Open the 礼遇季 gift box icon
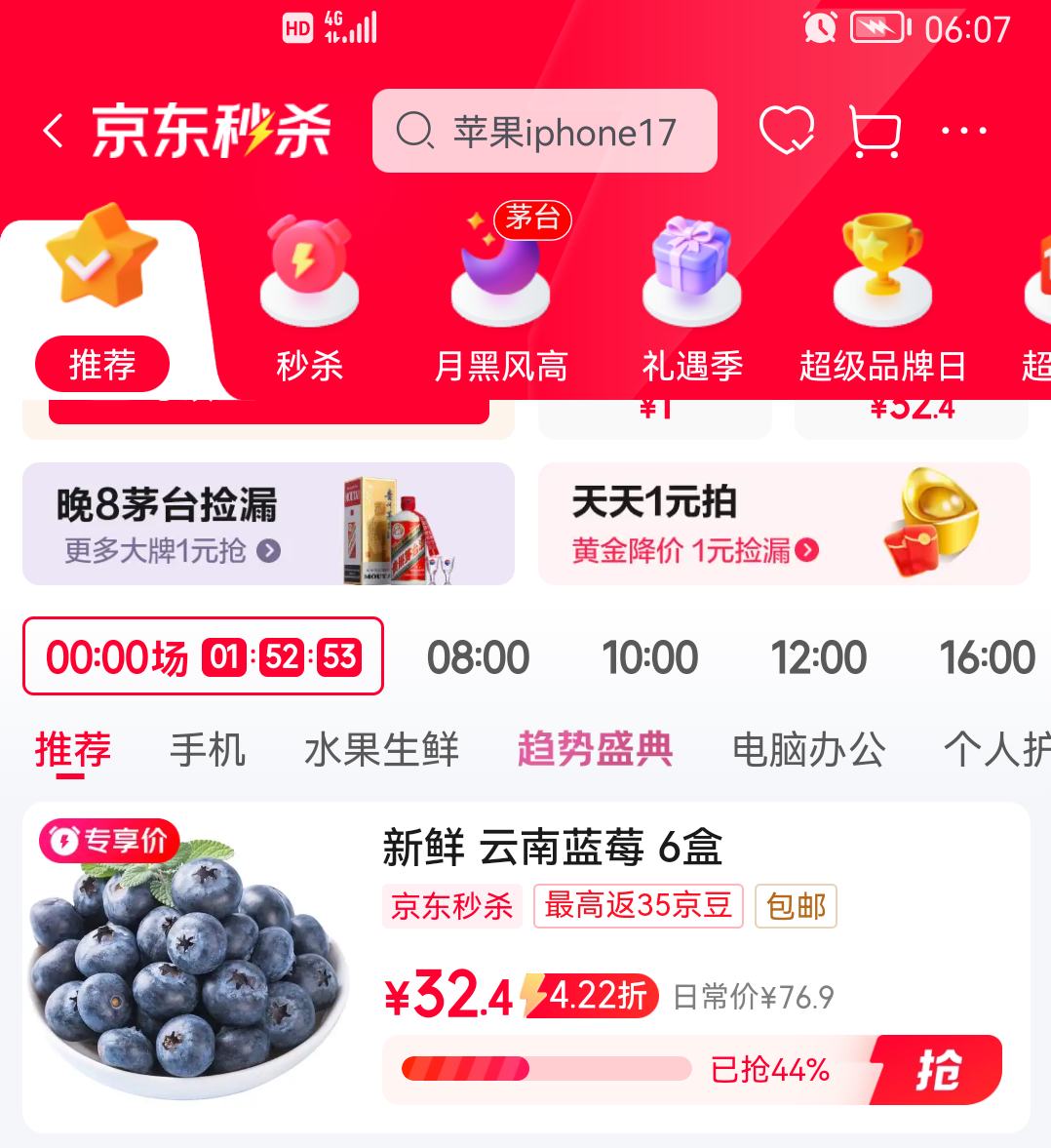This screenshot has height=1148, width=1051. click(692, 273)
